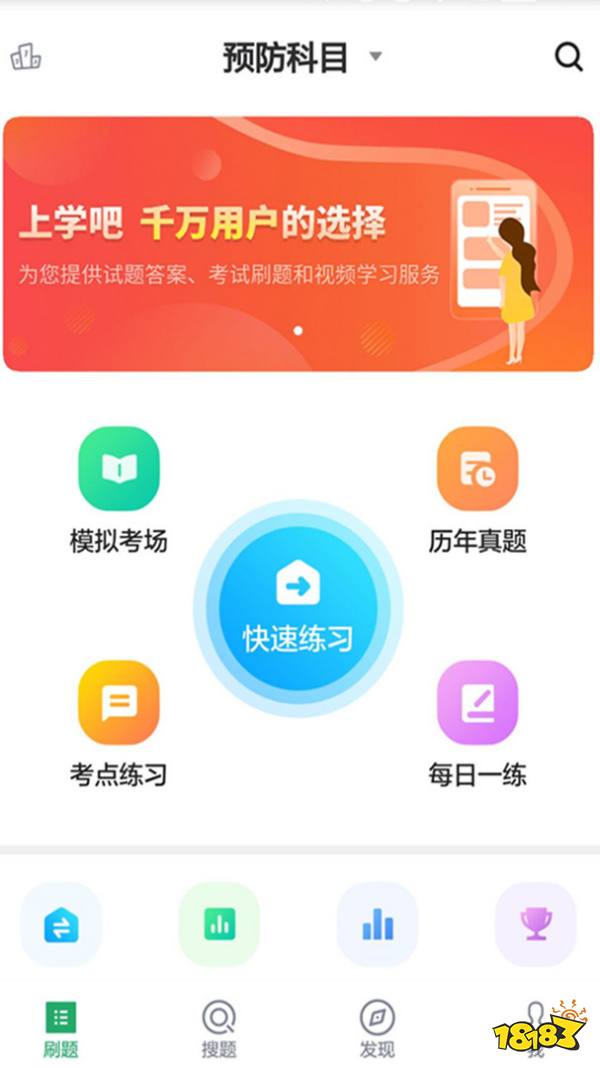Screen dimensions: 600x1068
Task: Open 模拟考场 mock exam
Action: (118, 468)
